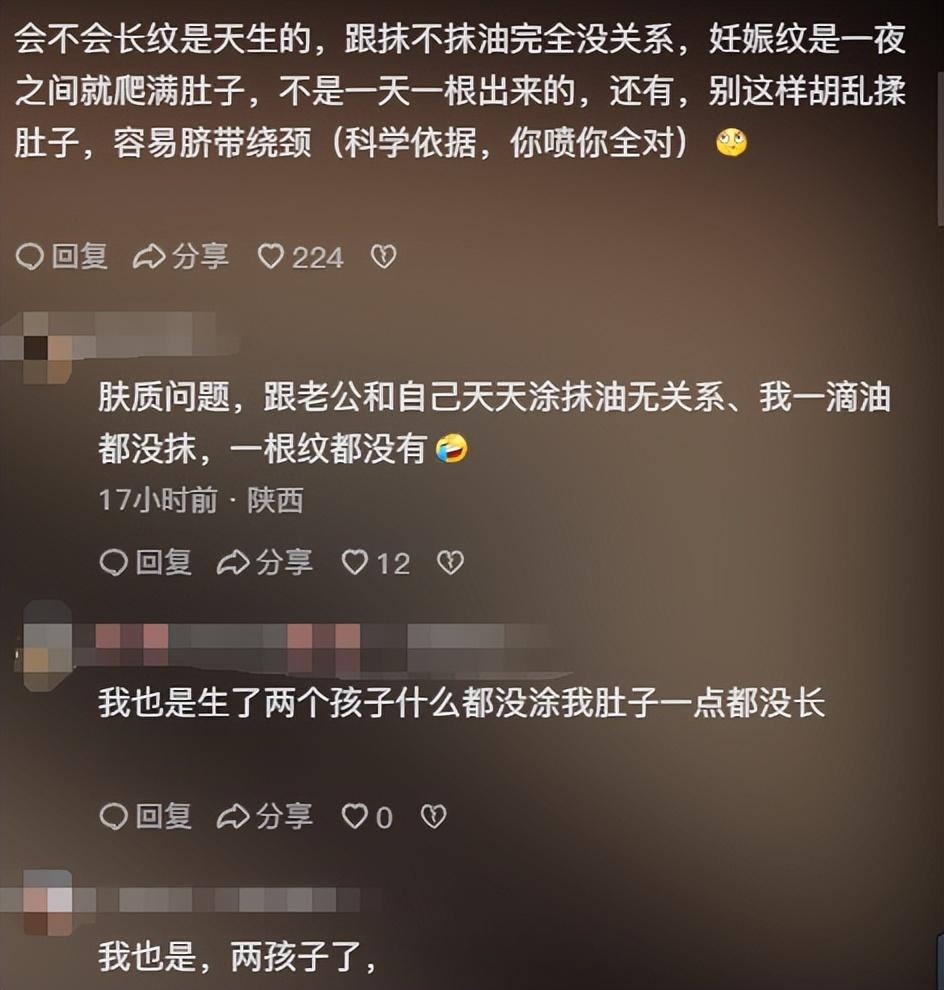944x990 pixels.
Task: Reply to the 陕西 comment about 肤质问题
Action: click(146, 563)
